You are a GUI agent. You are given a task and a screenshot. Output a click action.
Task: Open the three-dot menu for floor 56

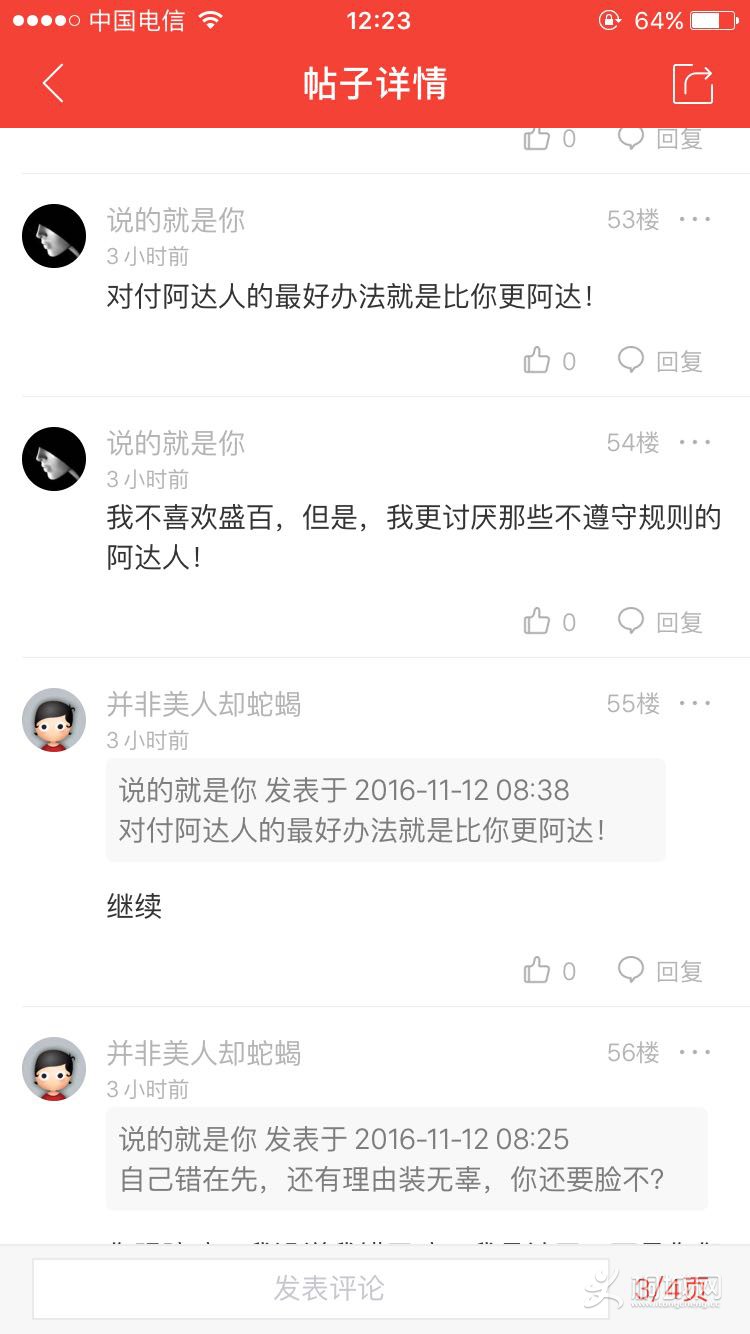695,1052
